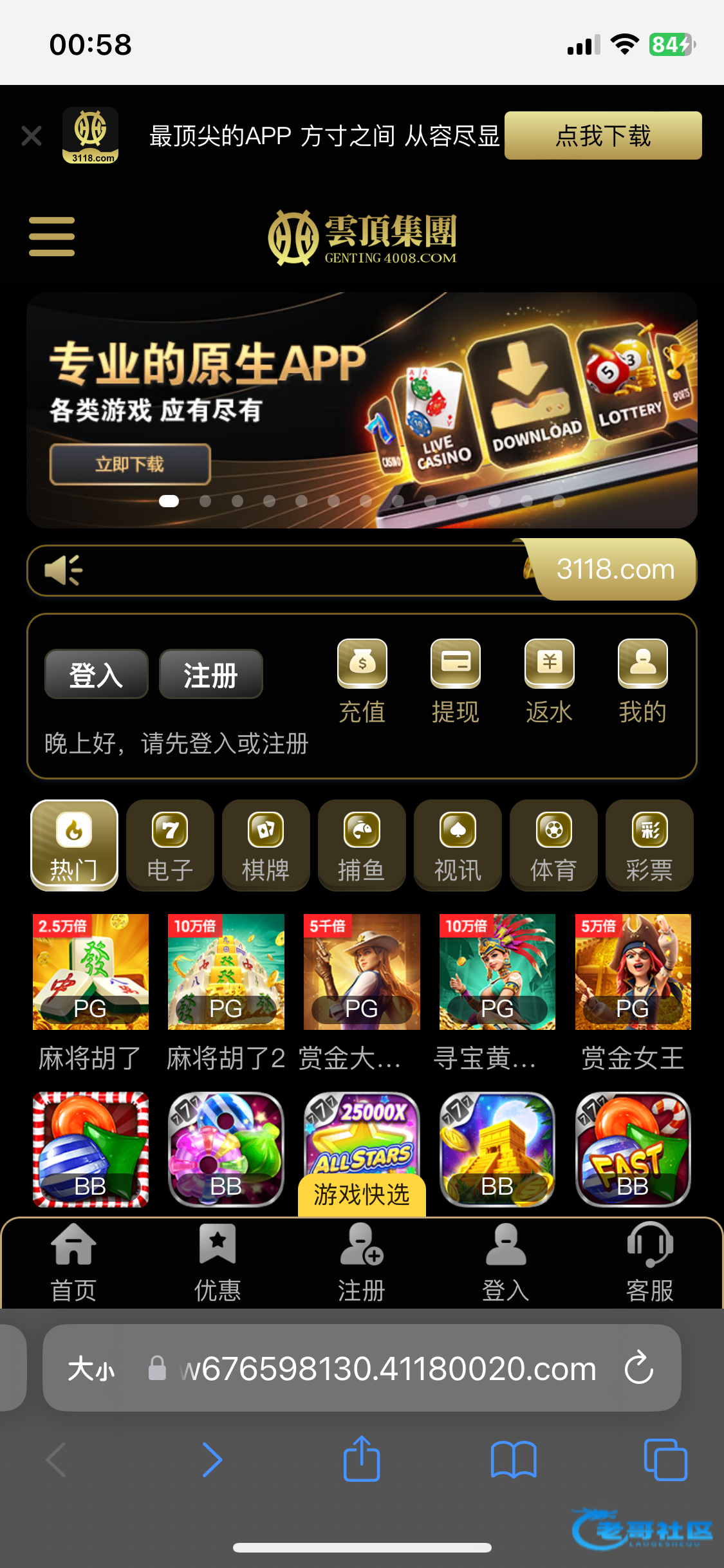
Task: Open 充值 recharge
Action: pyautogui.click(x=362, y=682)
